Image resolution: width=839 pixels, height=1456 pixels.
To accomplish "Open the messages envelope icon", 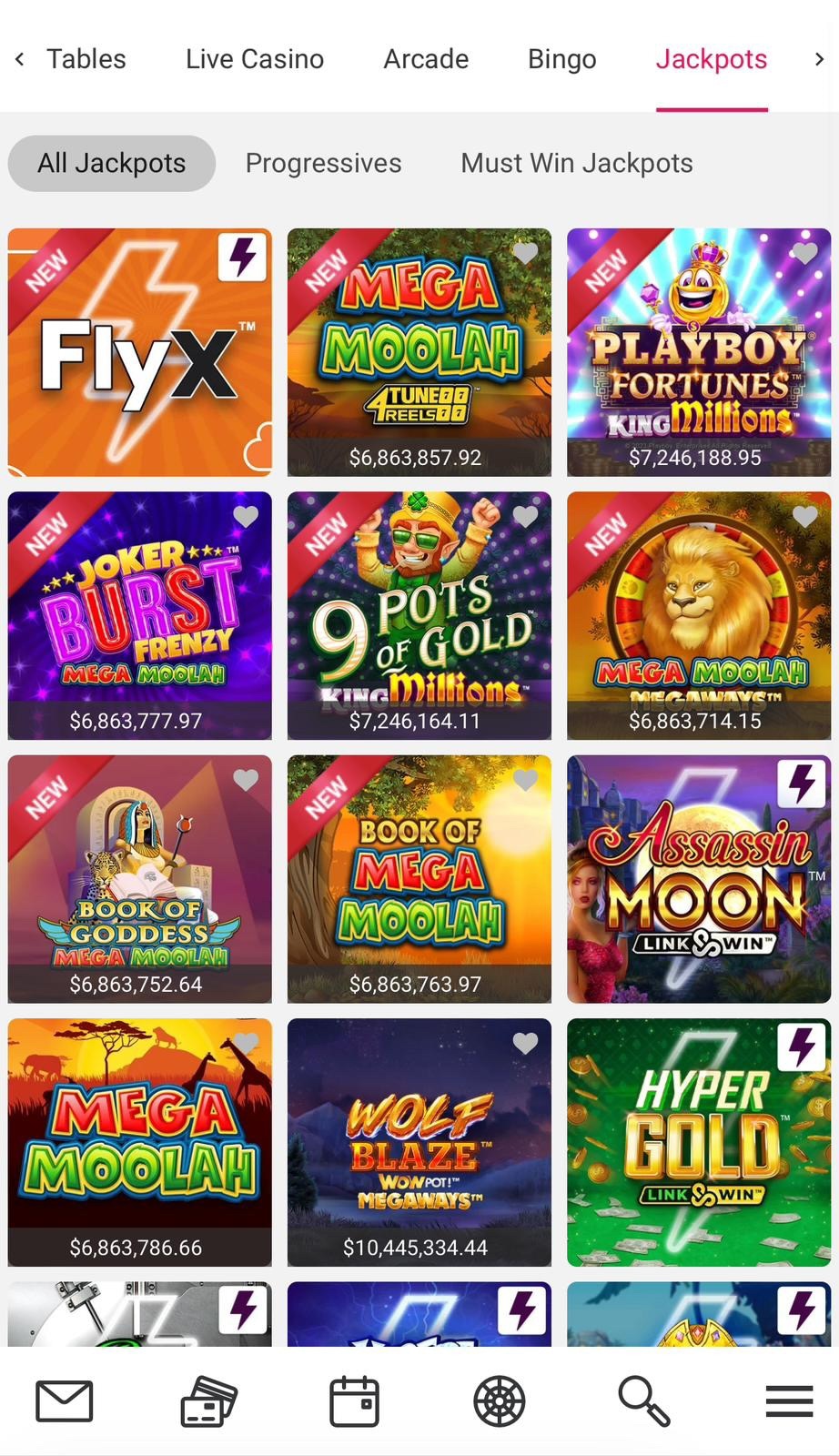I will [64, 1400].
